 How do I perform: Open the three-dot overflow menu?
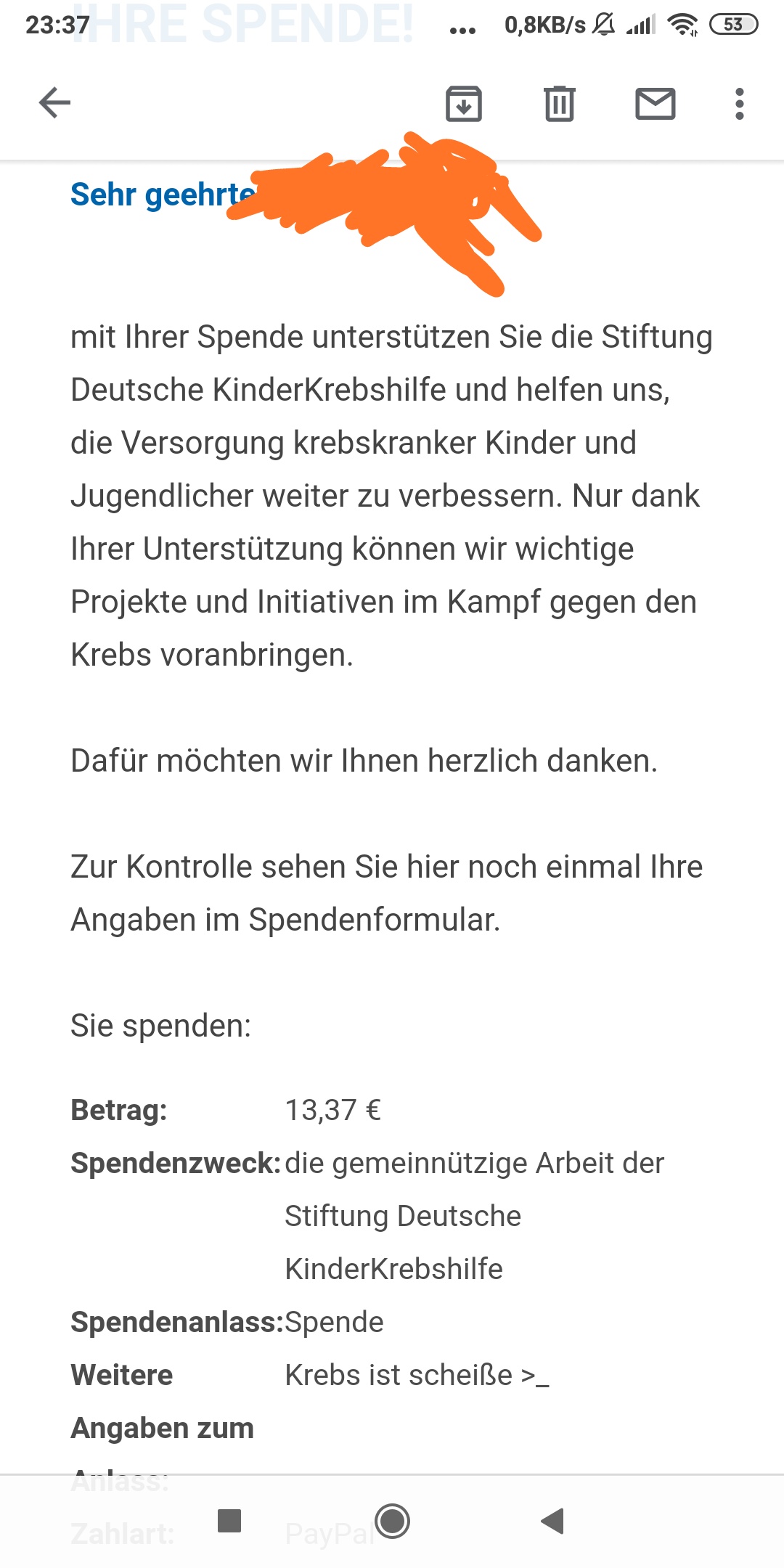pos(740,104)
